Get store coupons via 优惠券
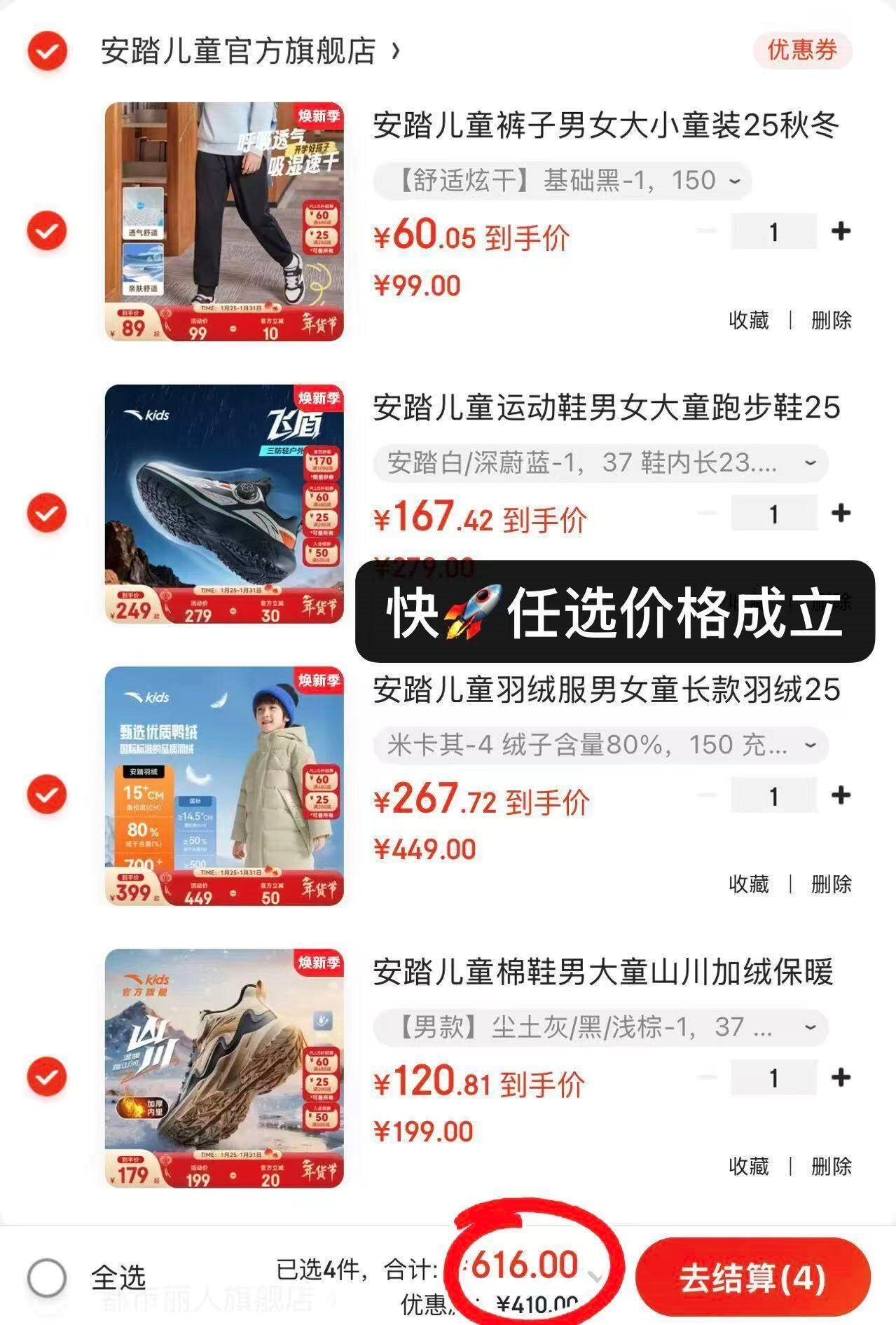Screen dimensions: 896x1325 point(802,50)
